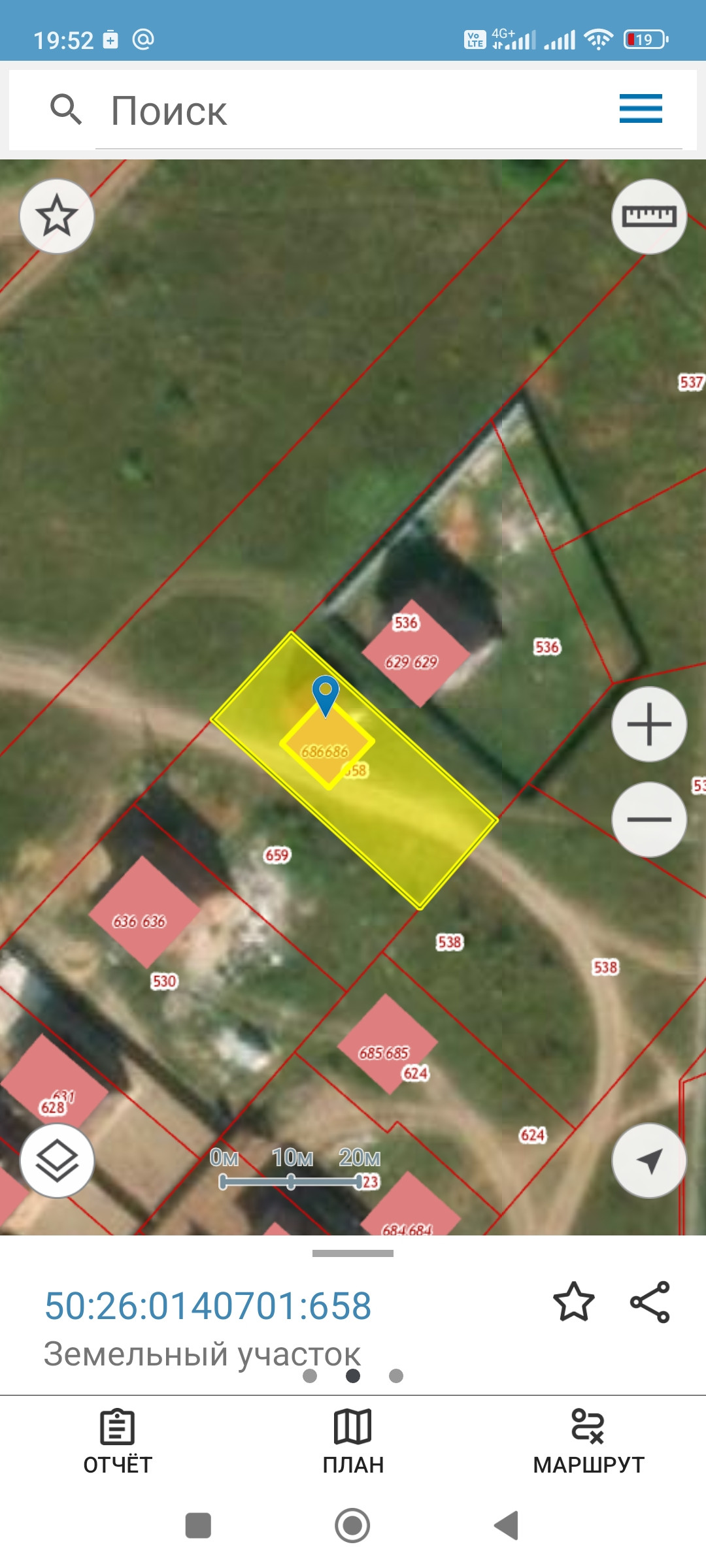Screen dimensions: 706x1568
Task: Share the selected land parcel
Action: [x=650, y=1302]
